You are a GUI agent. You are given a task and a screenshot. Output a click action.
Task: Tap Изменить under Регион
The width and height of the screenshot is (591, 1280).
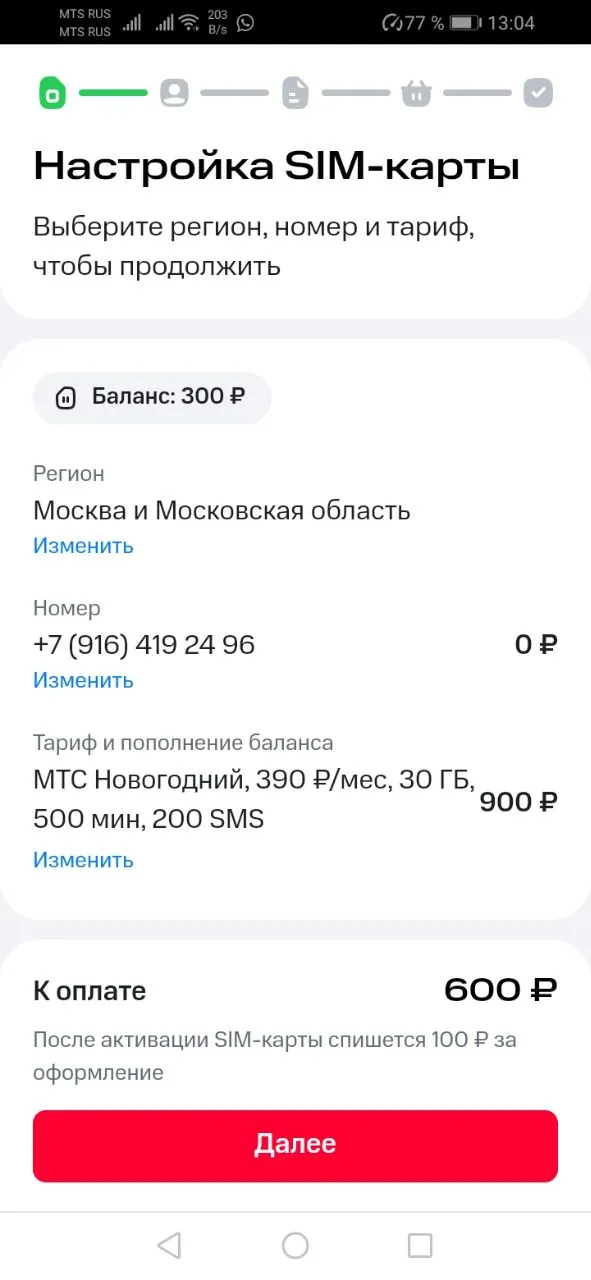click(83, 546)
